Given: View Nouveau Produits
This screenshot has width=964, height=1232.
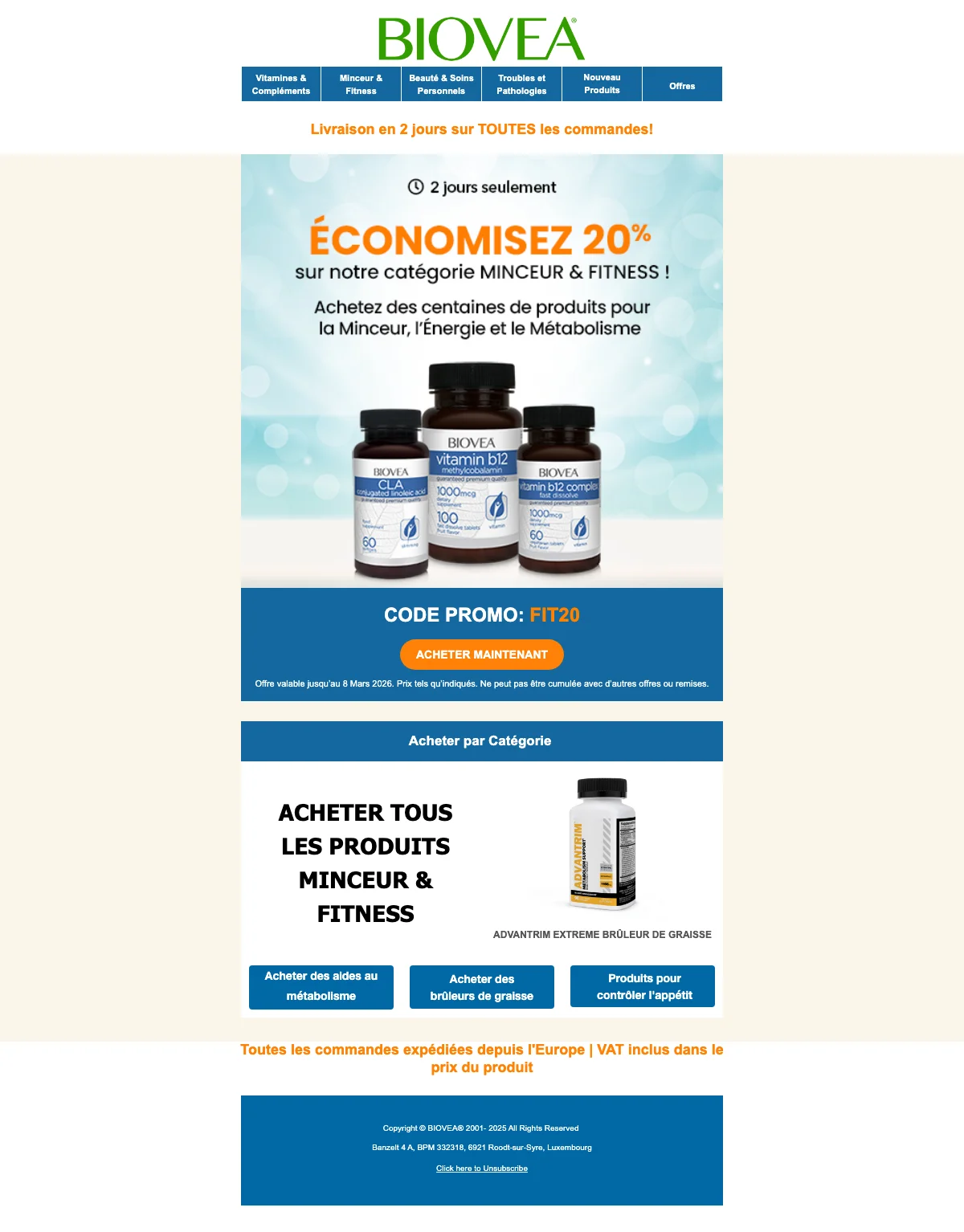Looking at the screenshot, I should click(x=602, y=84).
